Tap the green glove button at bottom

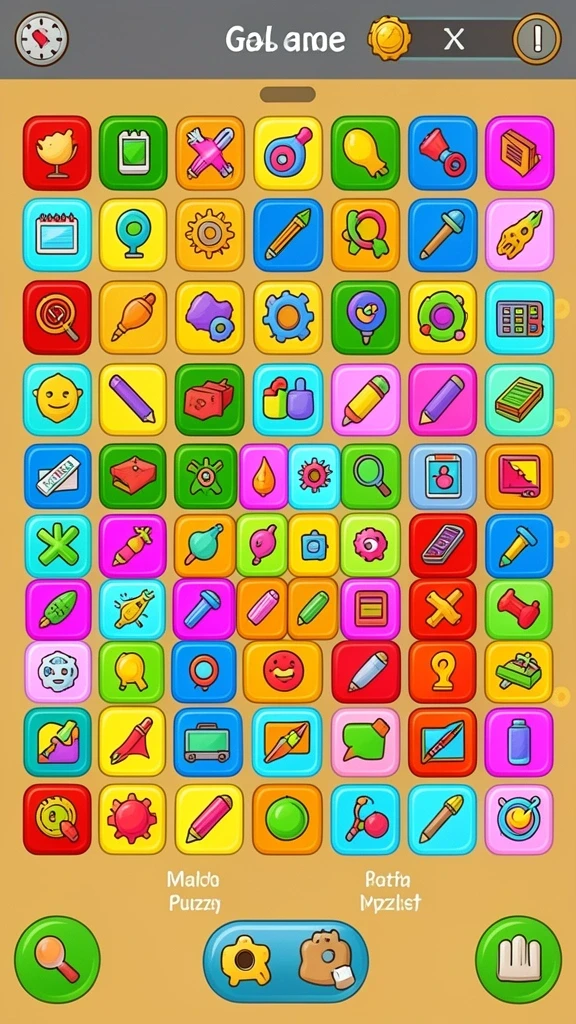pyautogui.click(x=519, y=959)
